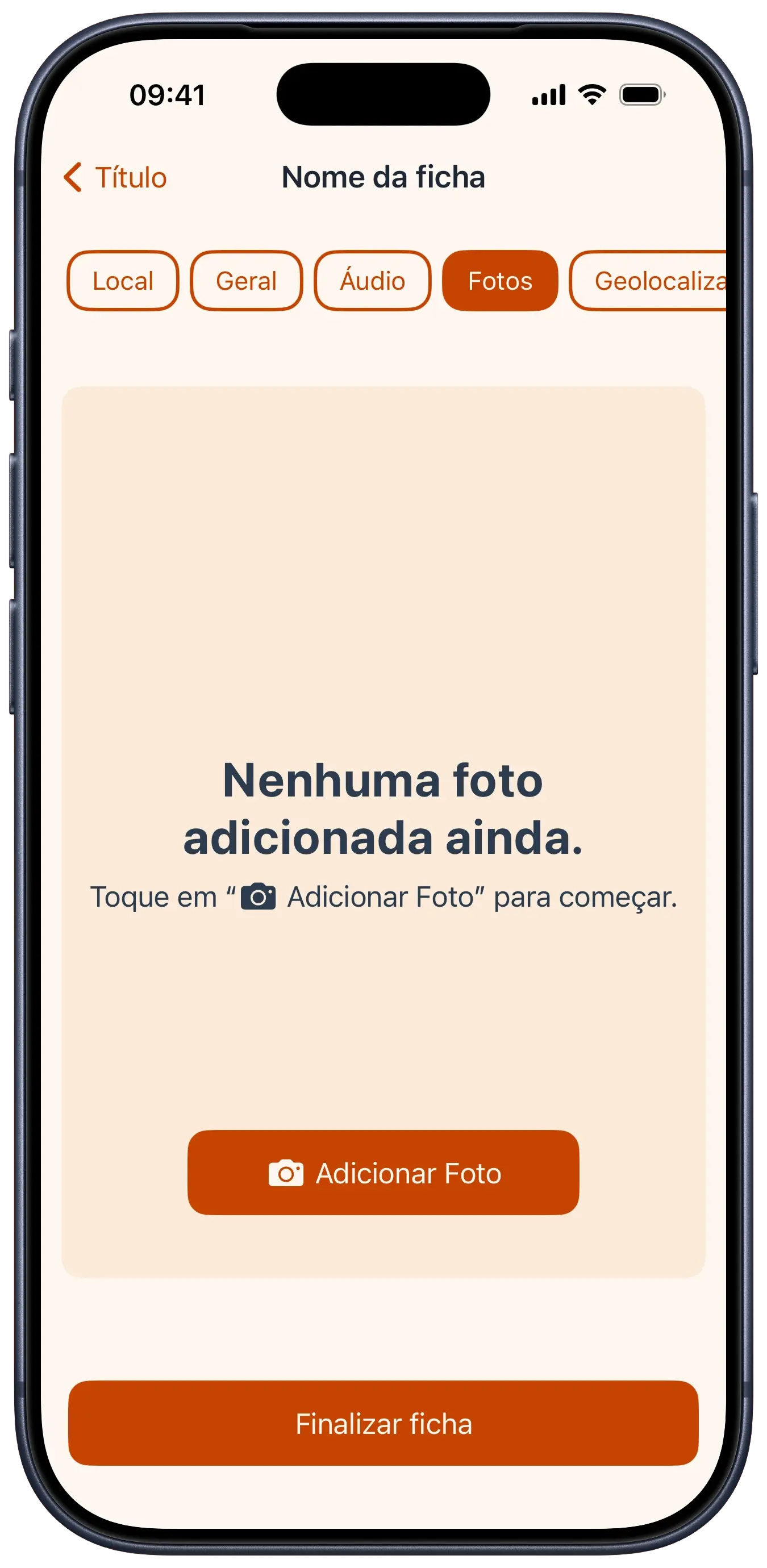This screenshot has width=767, height=1568.
Task: Tap the Fotos tab
Action: point(500,281)
